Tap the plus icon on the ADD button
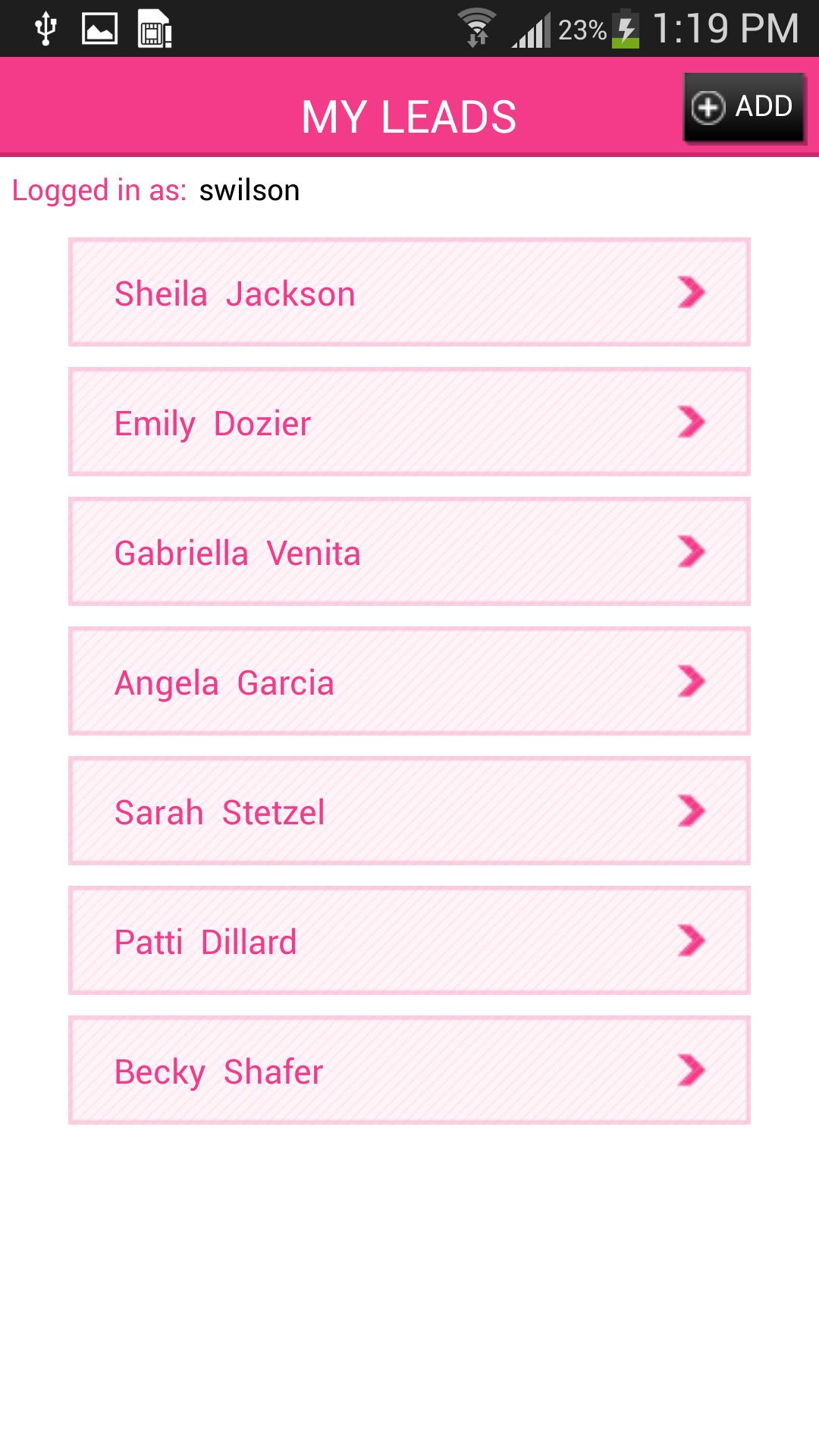 tap(708, 107)
